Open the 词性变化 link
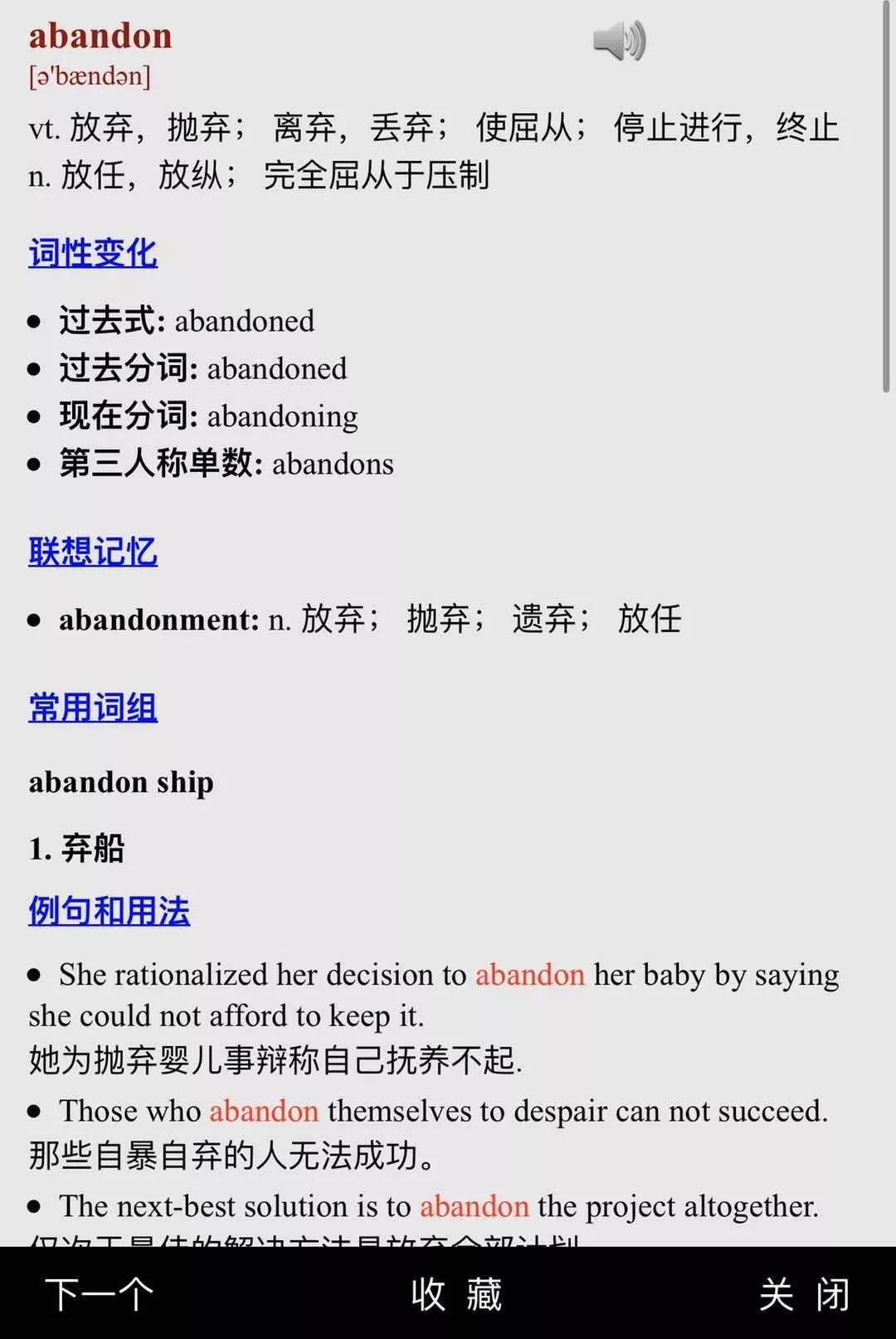This screenshot has width=896, height=1339. coord(93,254)
